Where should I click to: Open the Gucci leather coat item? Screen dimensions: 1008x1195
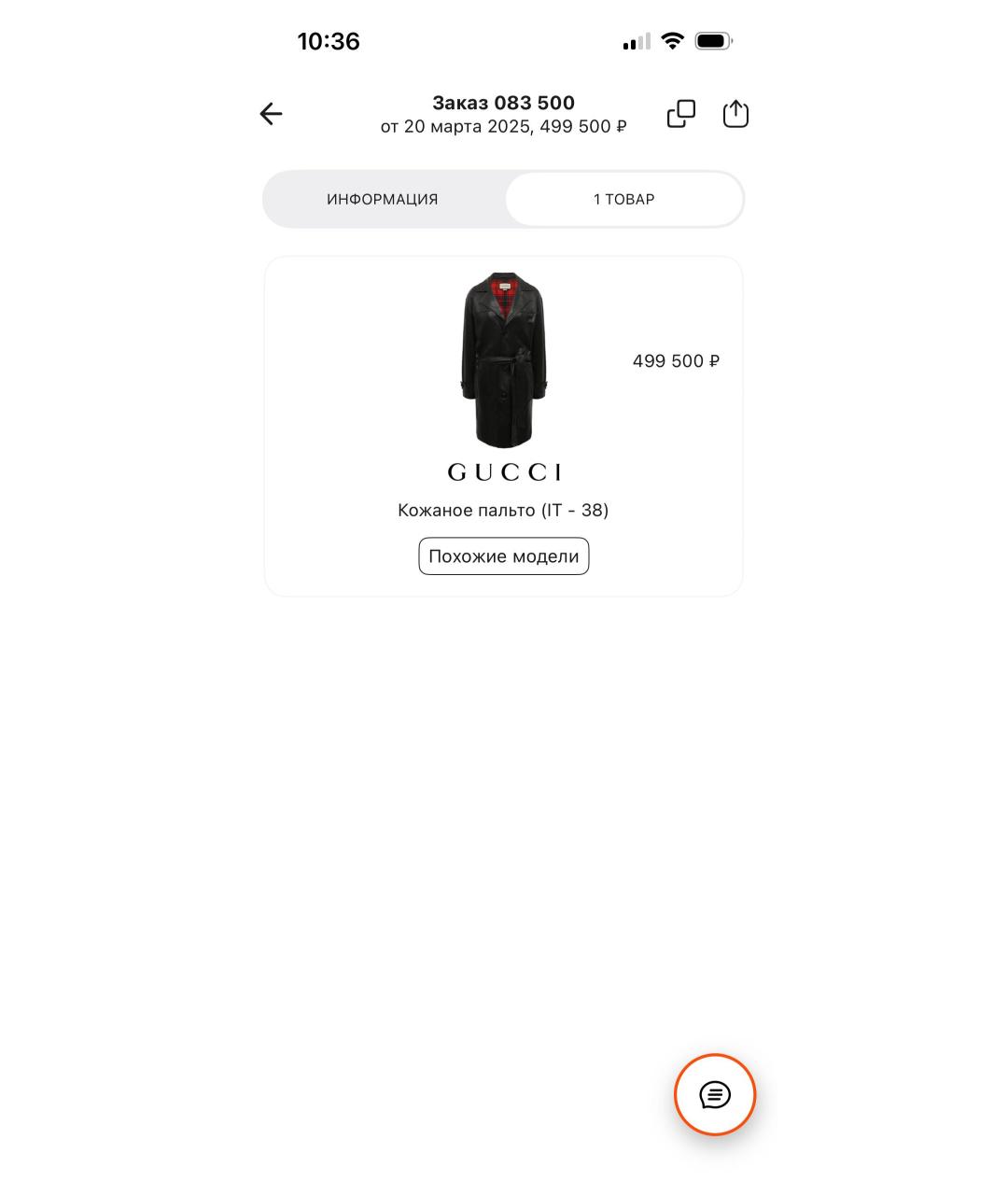point(504,361)
